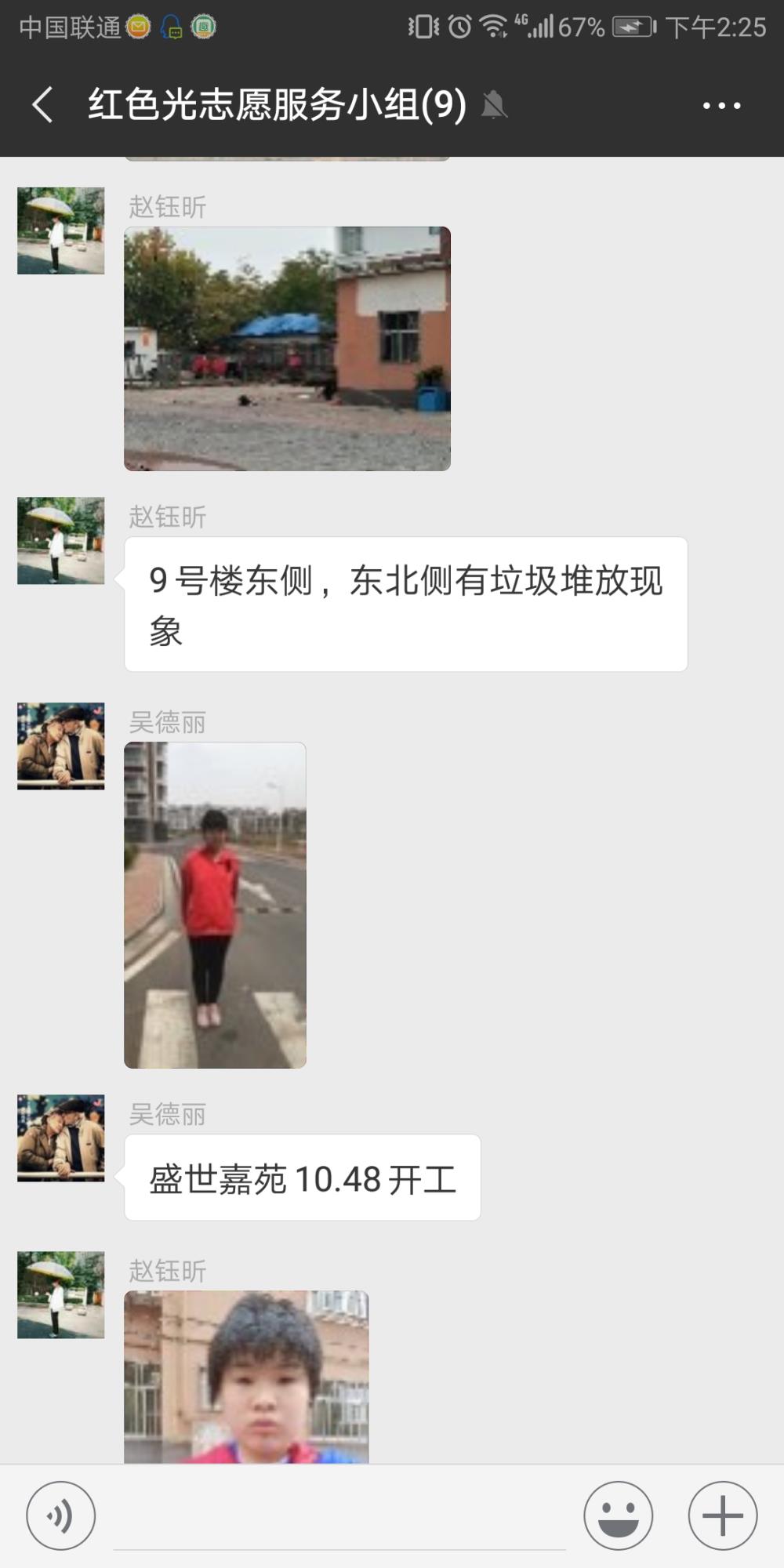Switch to voice message input

(x=61, y=1515)
